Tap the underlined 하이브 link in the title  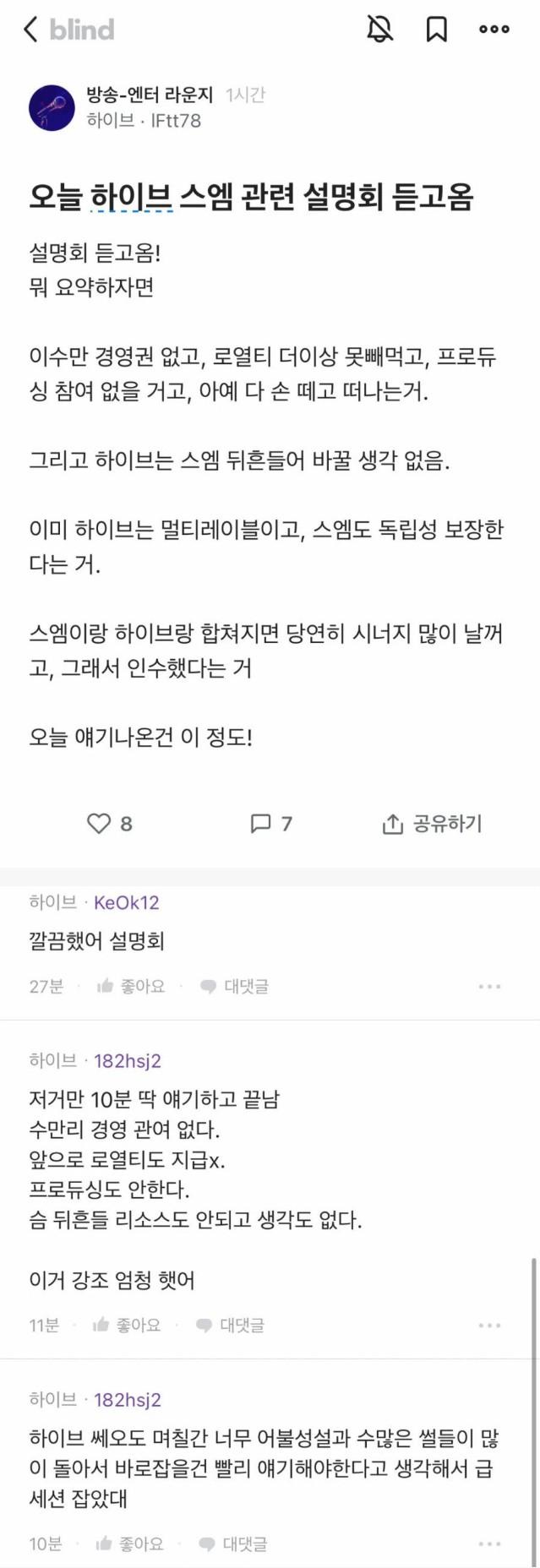(131, 196)
